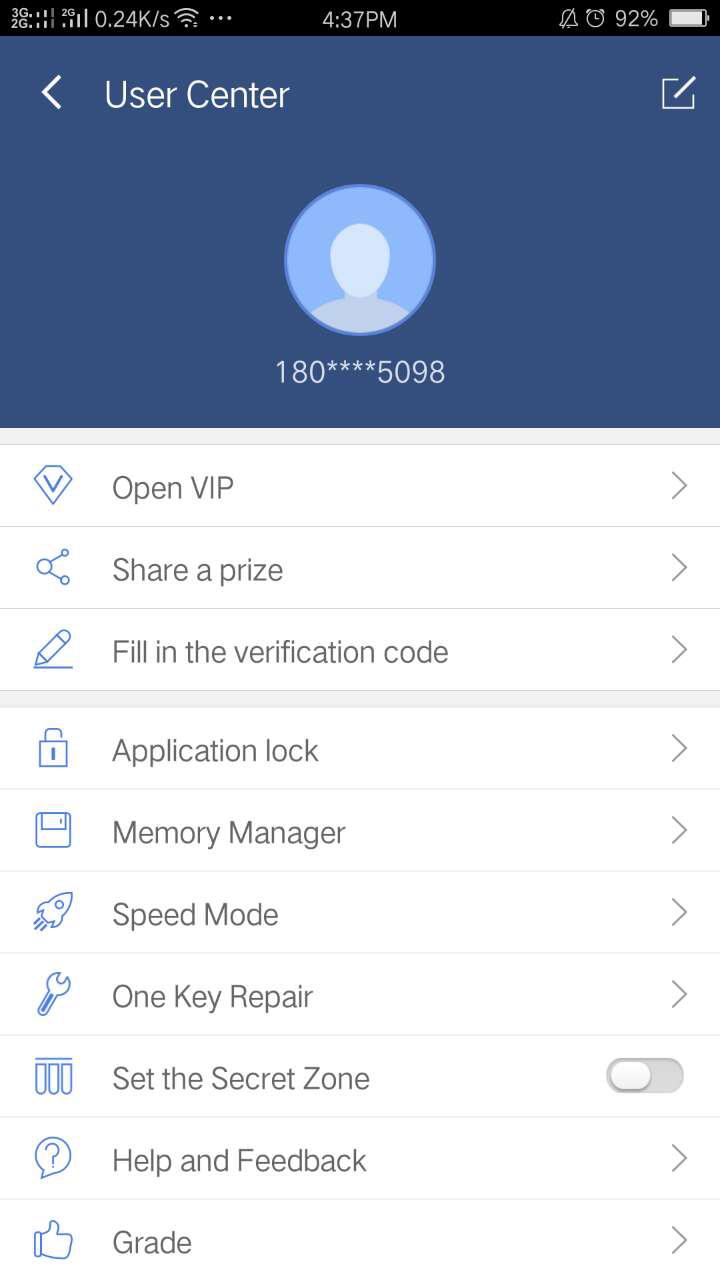Open Help and Feedback
The image size is (720, 1280).
tap(360, 1160)
